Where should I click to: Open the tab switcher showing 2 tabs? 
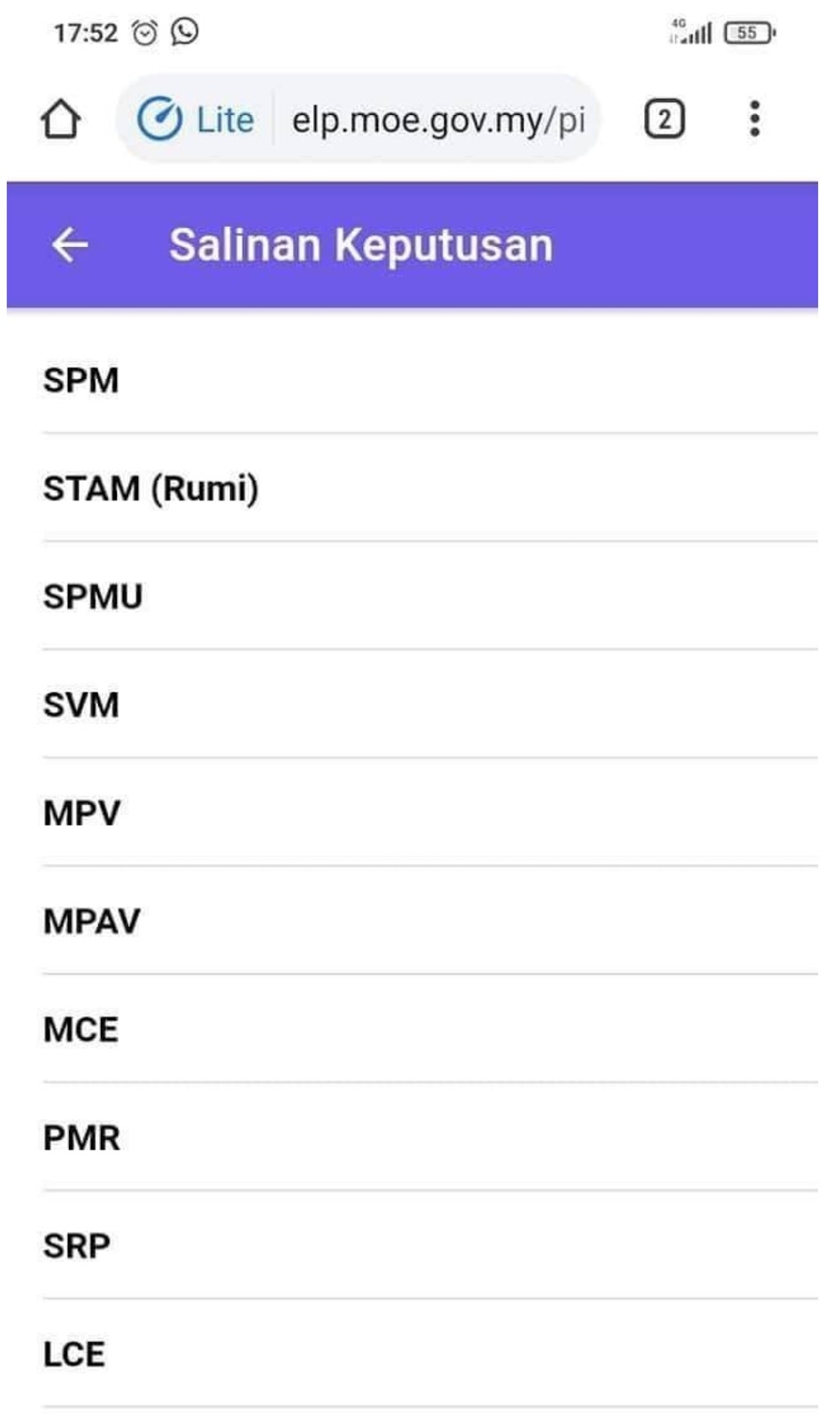point(664,119)
